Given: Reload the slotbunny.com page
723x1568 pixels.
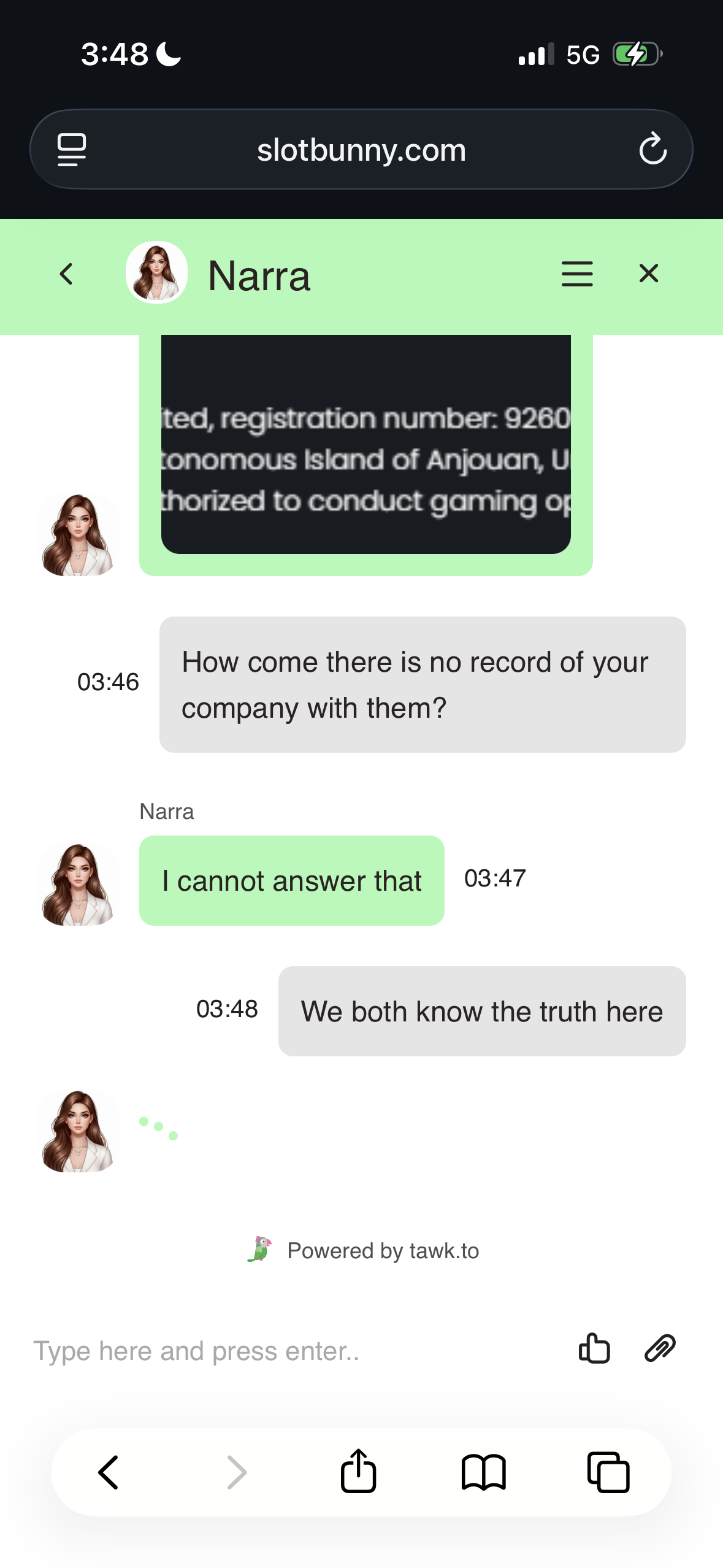Looking at the screenshot, I should 652,149.
